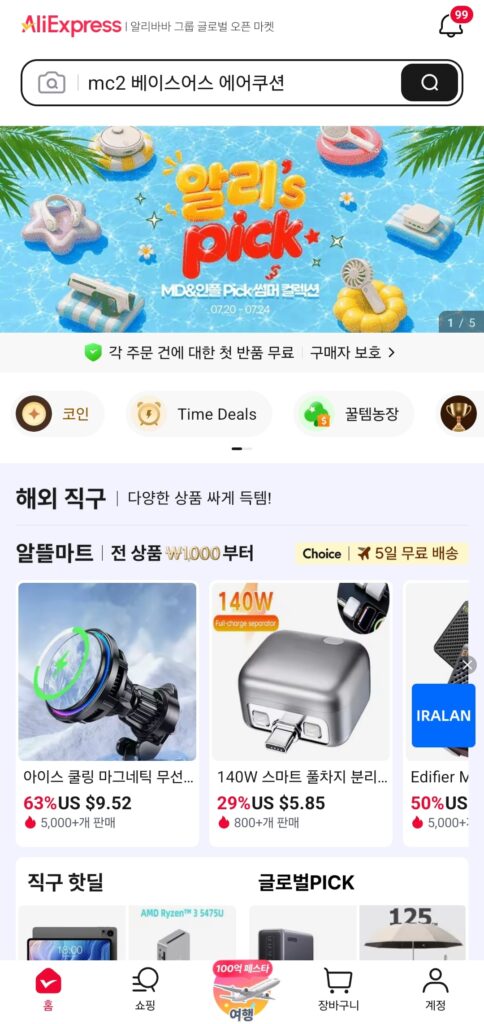484x1024 pixels.
Task: Open the 꿀템농장 shortcut
Action: [353, 414]
